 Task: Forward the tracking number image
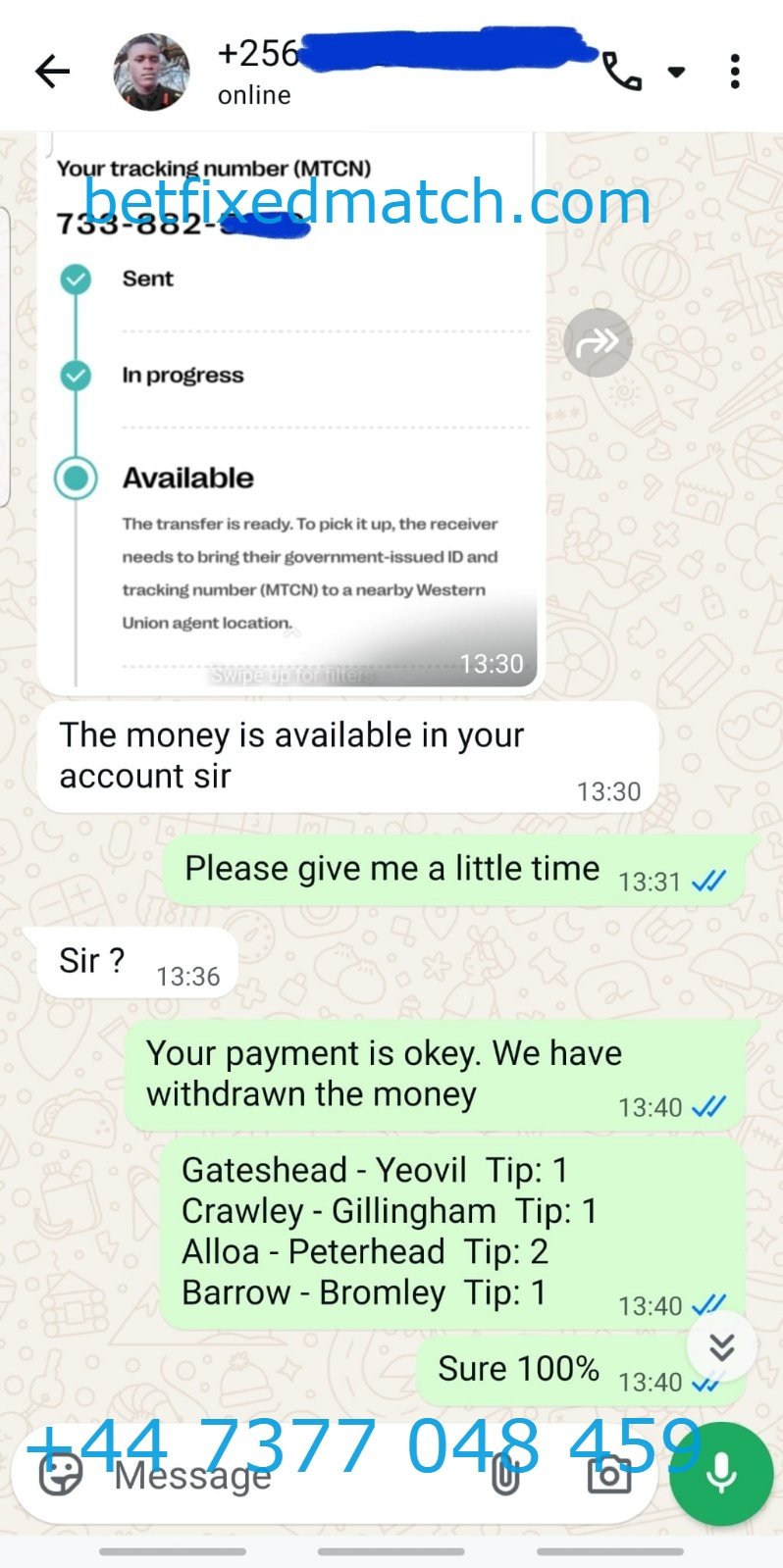click(x=598, y=342)
